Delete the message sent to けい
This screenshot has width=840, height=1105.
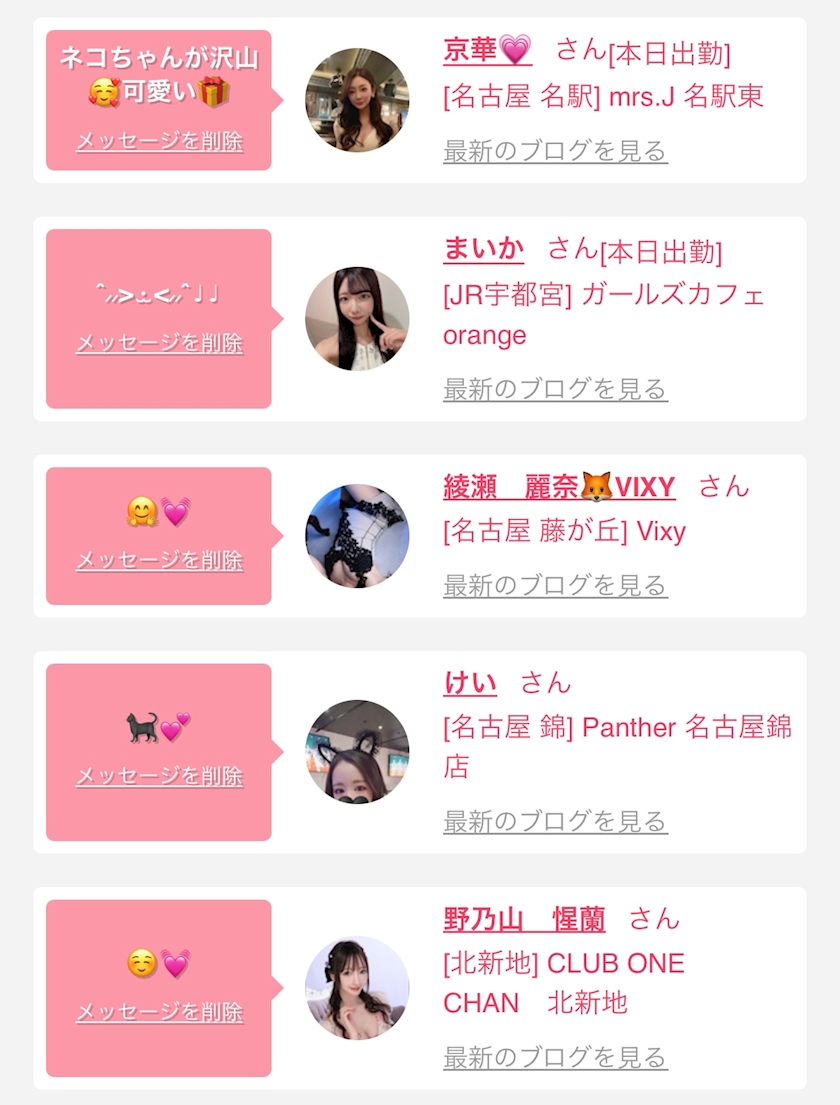159,776
